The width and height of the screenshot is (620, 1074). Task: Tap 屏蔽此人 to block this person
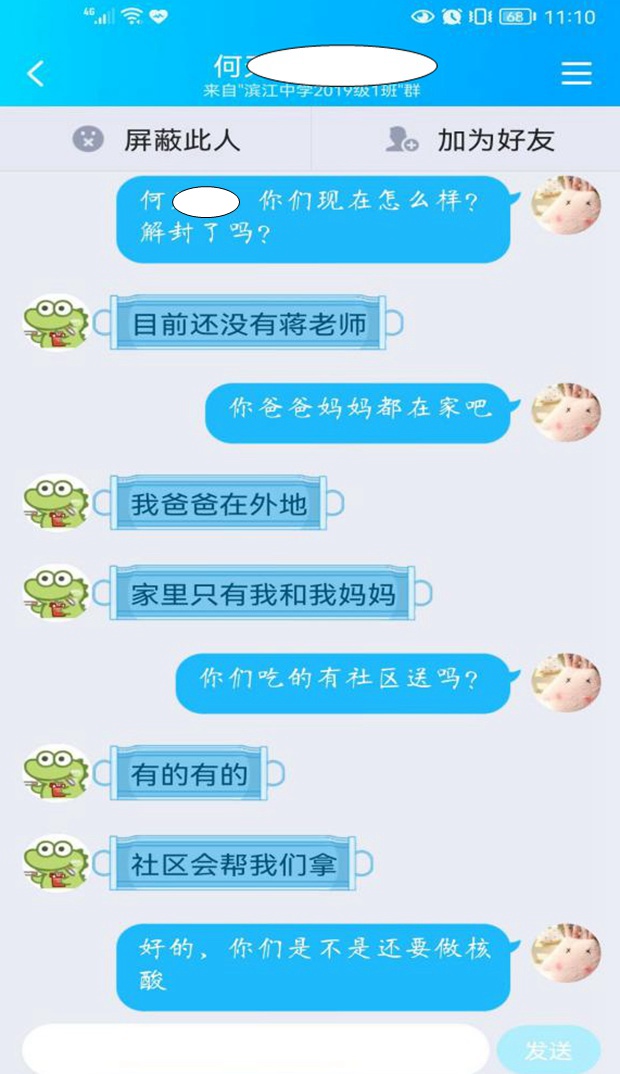click(157, 140)
